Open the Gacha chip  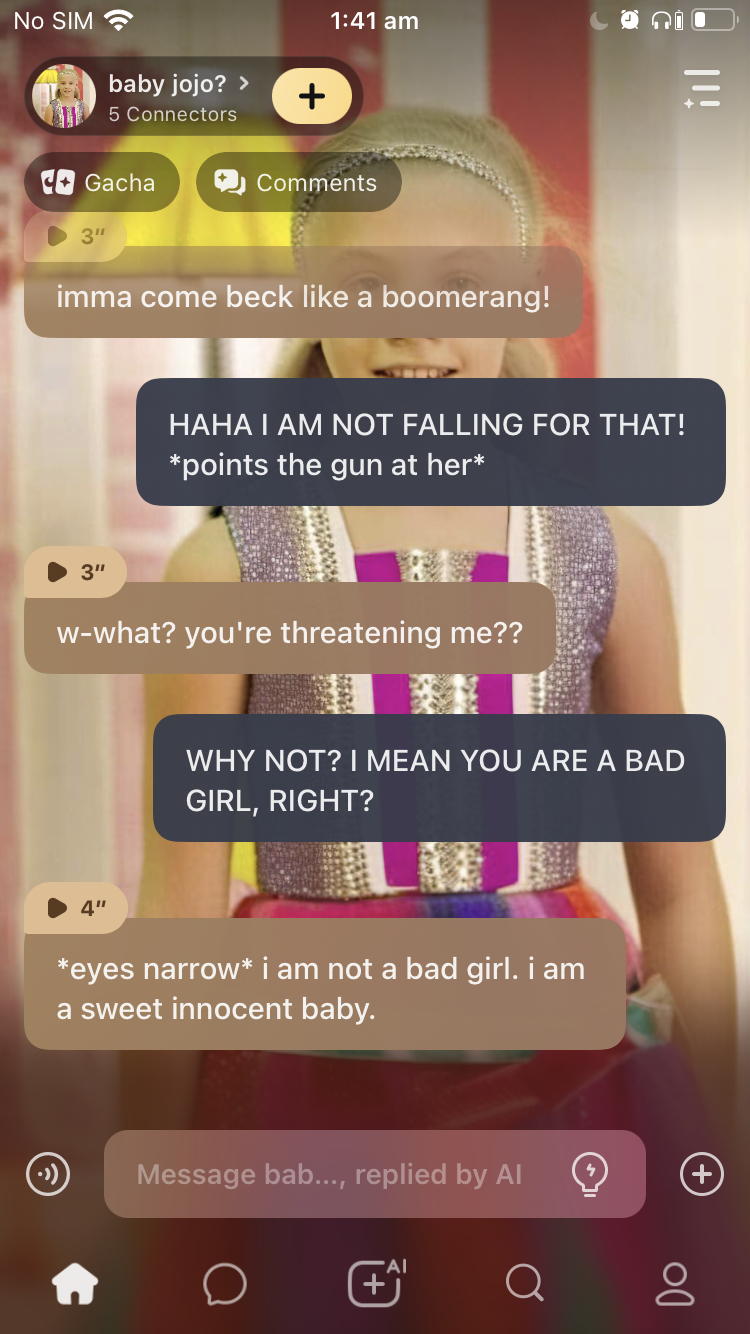click(x=100, y=182)
